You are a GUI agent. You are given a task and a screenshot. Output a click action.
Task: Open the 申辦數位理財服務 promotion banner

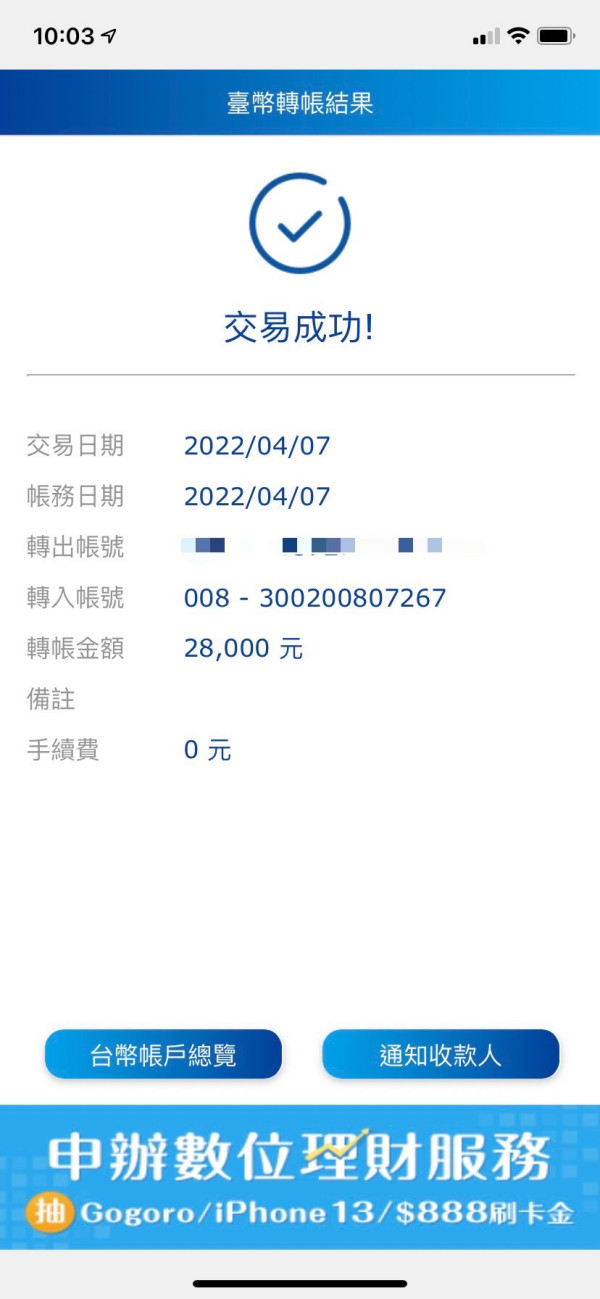(300, 1177)
